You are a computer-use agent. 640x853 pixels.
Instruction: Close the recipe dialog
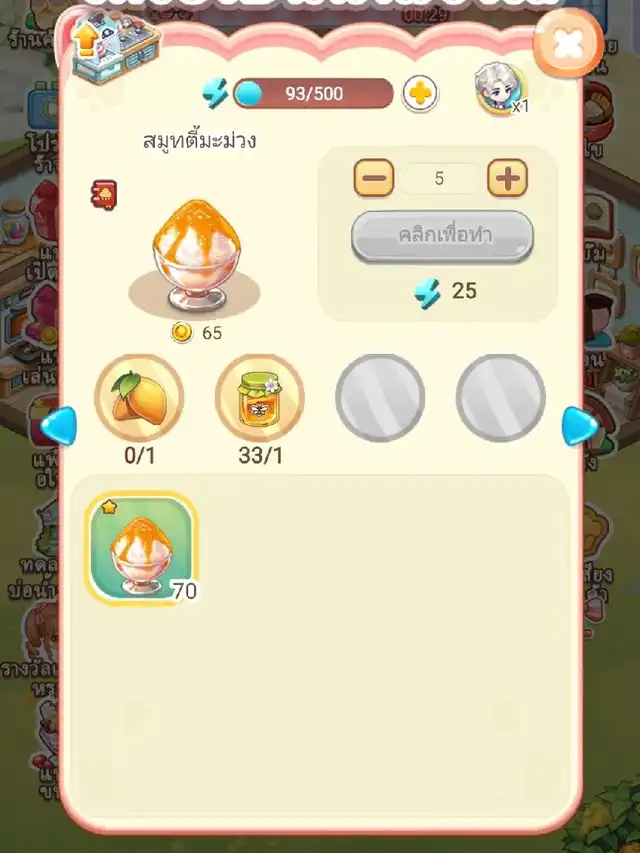[567, 44]
